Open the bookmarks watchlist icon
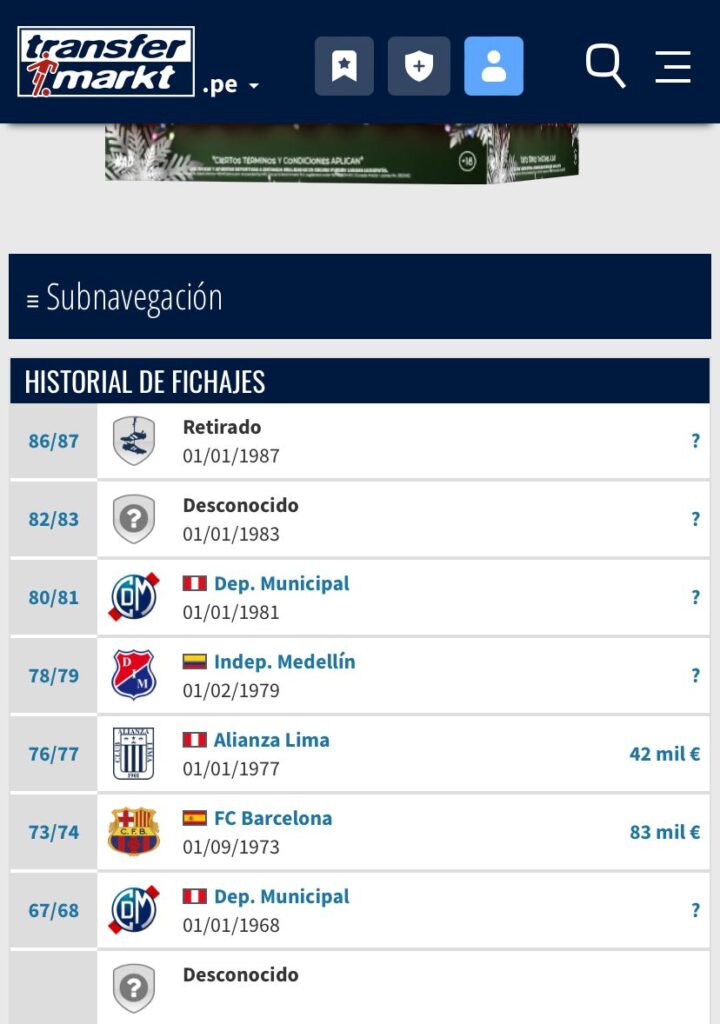The height and width of the screenshot is (1024, 720). click(x=344, y=66)
